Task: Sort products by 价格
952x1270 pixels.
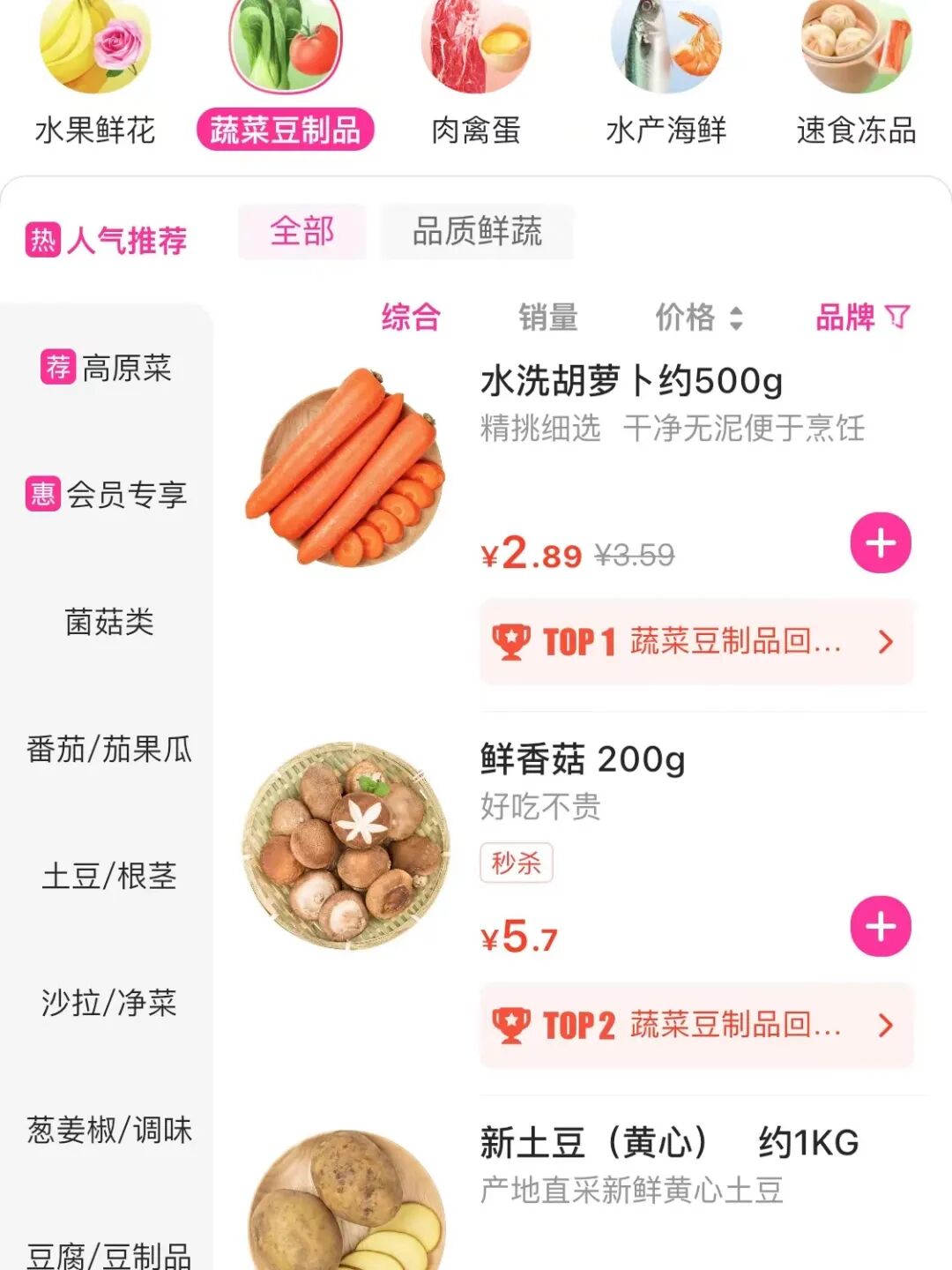Action: point(699,317)
